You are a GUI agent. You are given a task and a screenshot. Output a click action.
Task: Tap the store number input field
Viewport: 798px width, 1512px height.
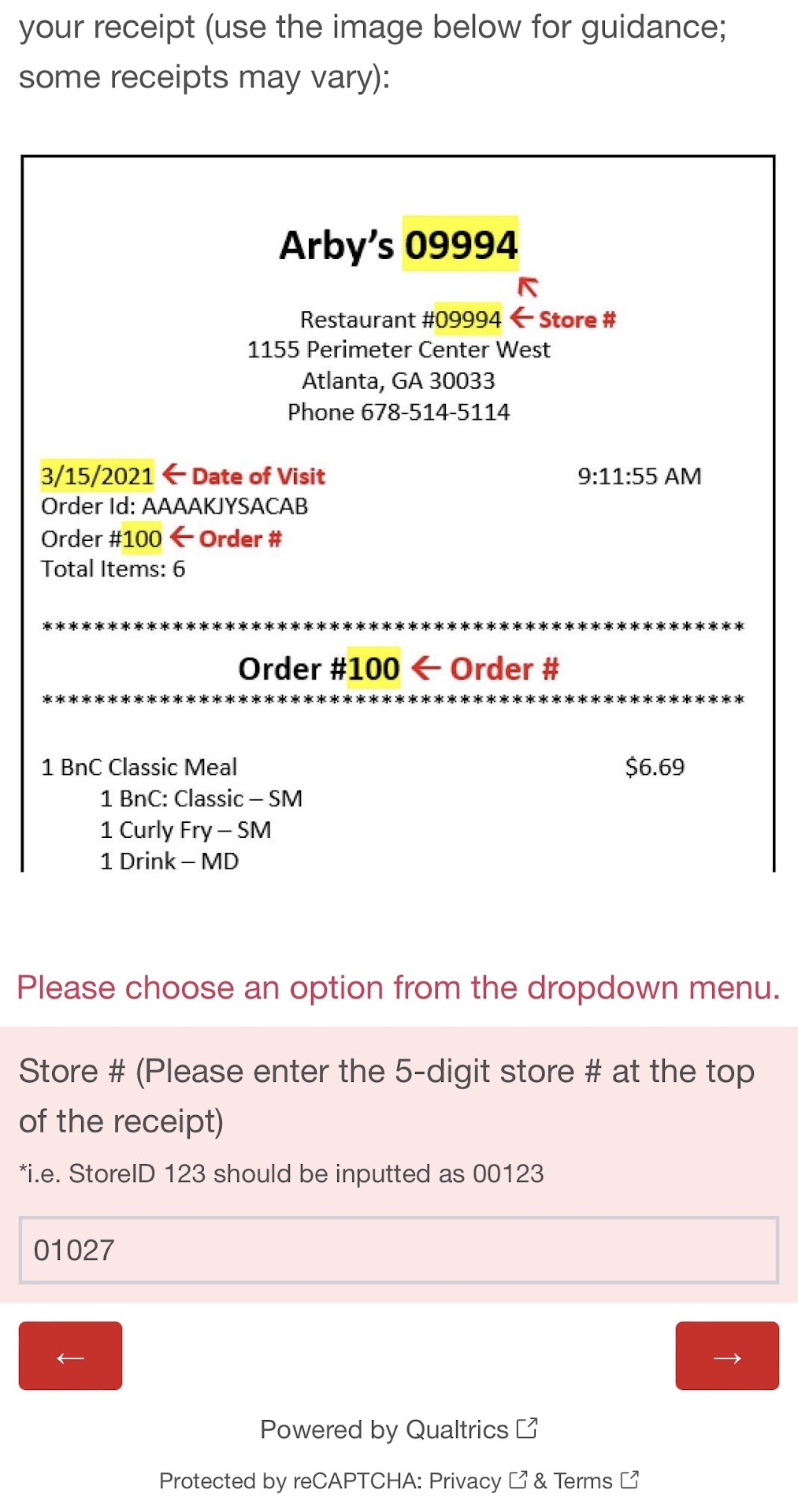pos(399,1250)
